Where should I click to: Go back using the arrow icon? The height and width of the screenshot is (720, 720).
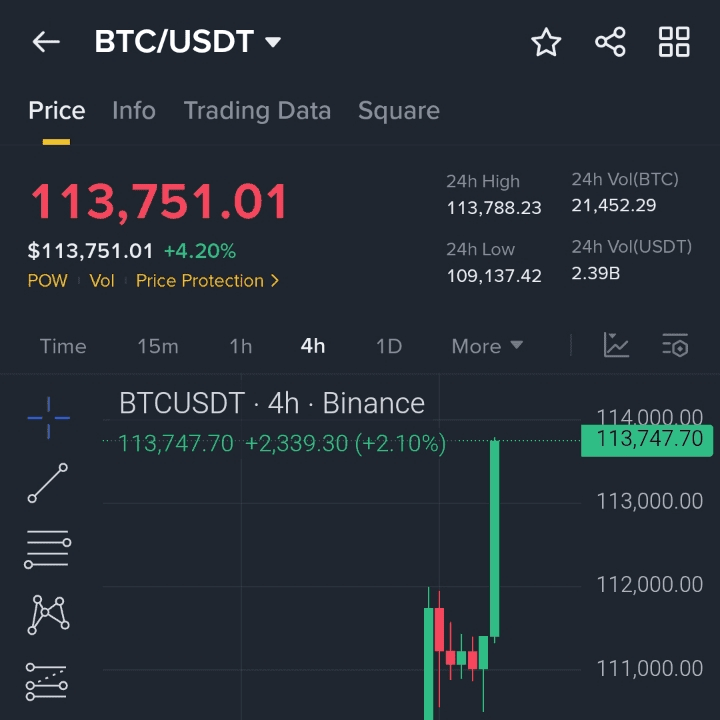[46, 42]
